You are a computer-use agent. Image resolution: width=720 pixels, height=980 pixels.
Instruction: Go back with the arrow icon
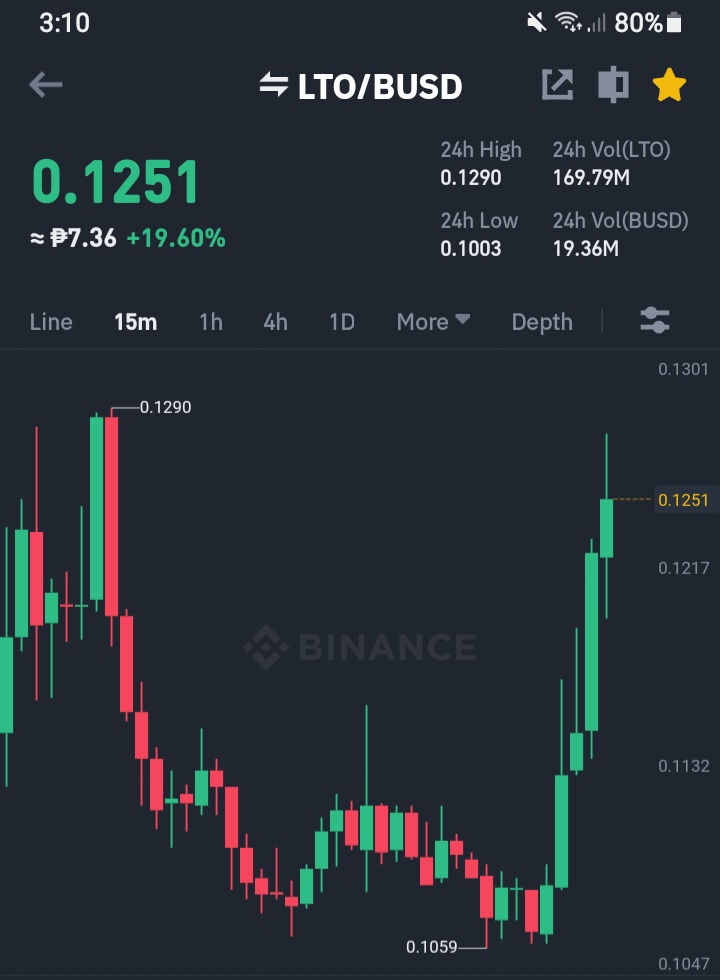click(x=46, y=85)
